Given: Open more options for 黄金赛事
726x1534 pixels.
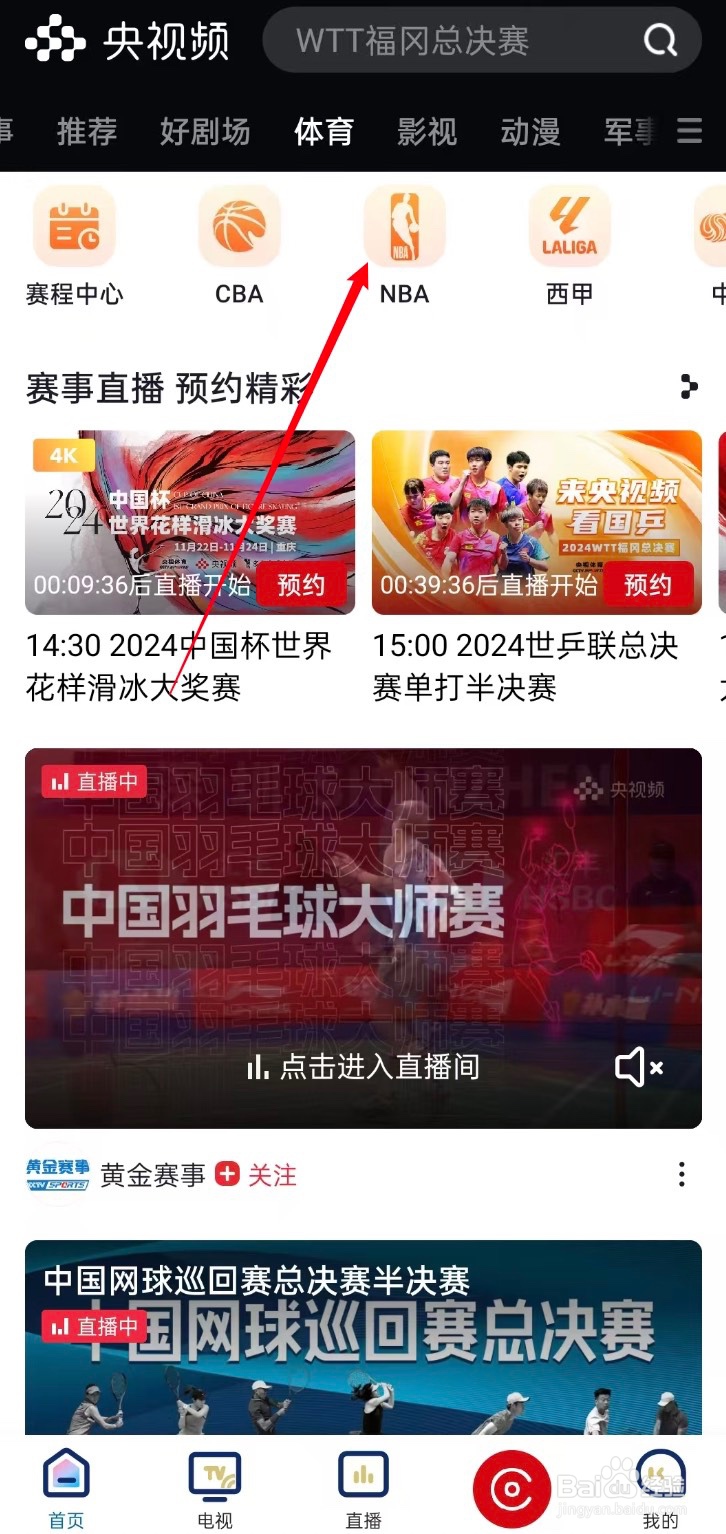Looking at the screenshot, I should 681,1173.
